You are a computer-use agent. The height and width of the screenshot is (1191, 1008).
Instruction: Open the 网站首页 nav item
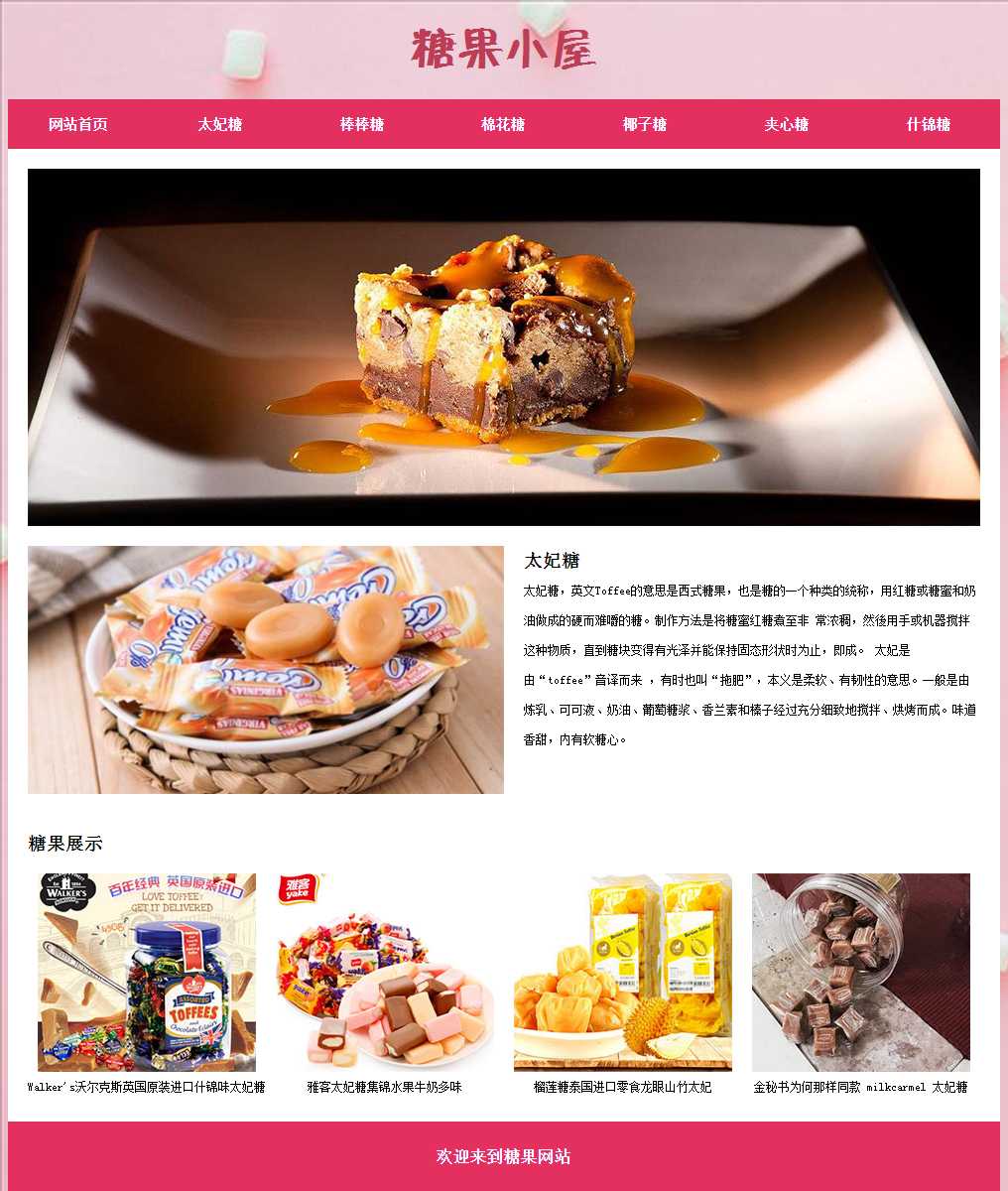[78, 124]
